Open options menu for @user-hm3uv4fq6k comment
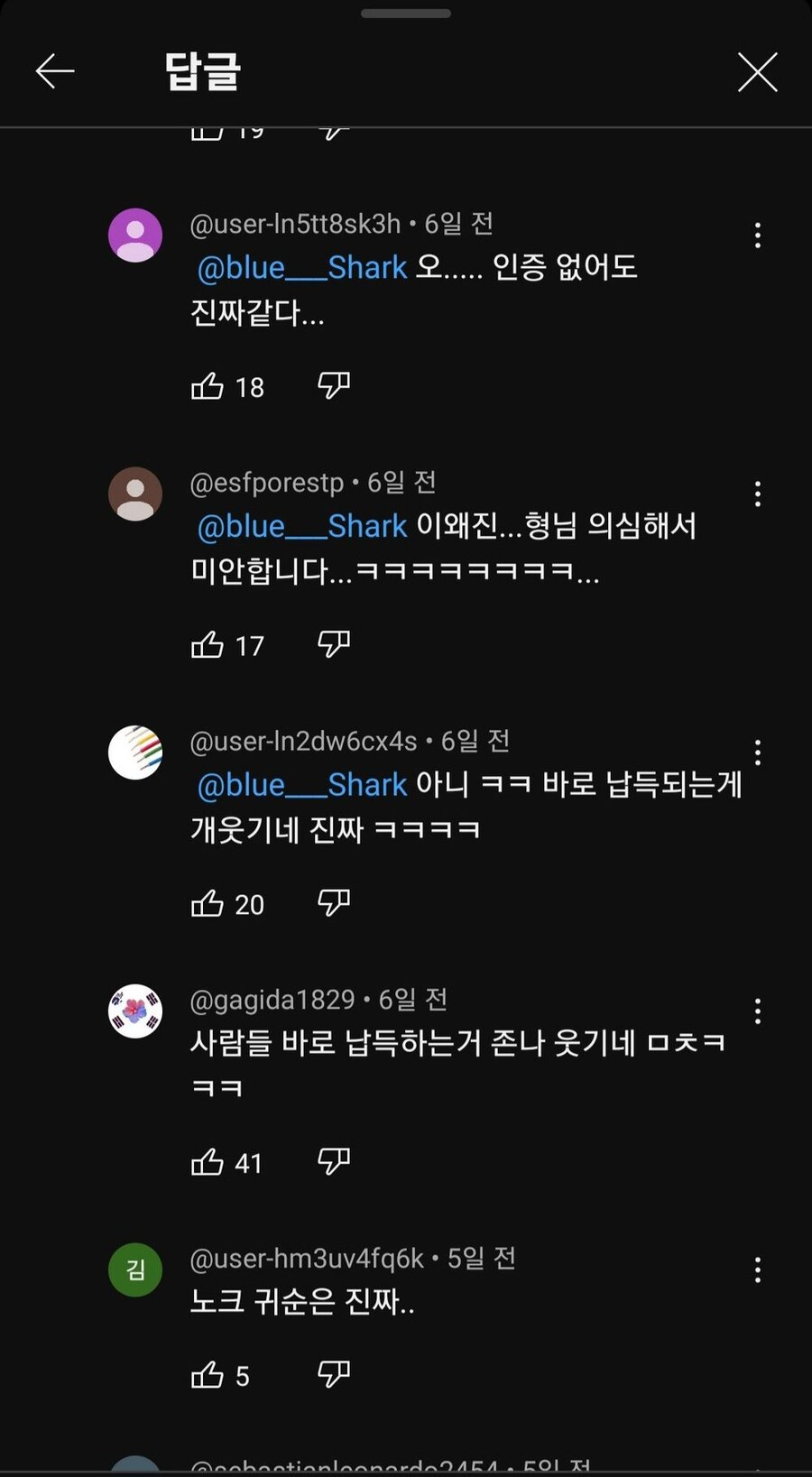812x1477 pixels. pyautogui.click(x=757, y=1270)
